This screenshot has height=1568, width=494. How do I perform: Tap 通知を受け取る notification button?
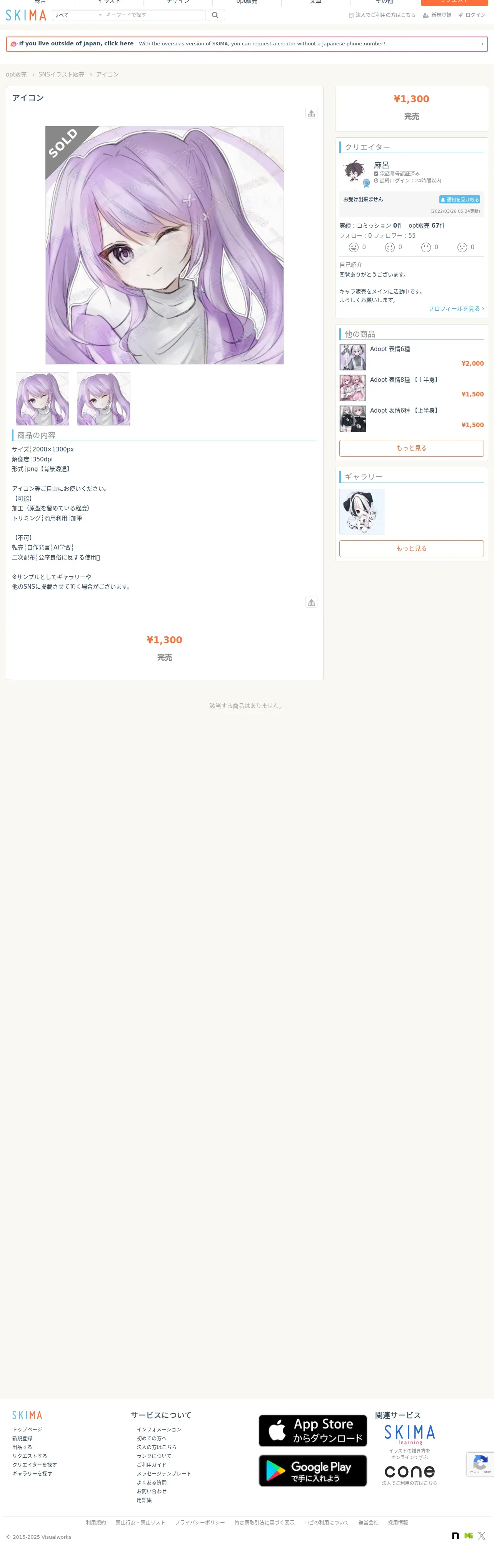(x=459, y=200)
